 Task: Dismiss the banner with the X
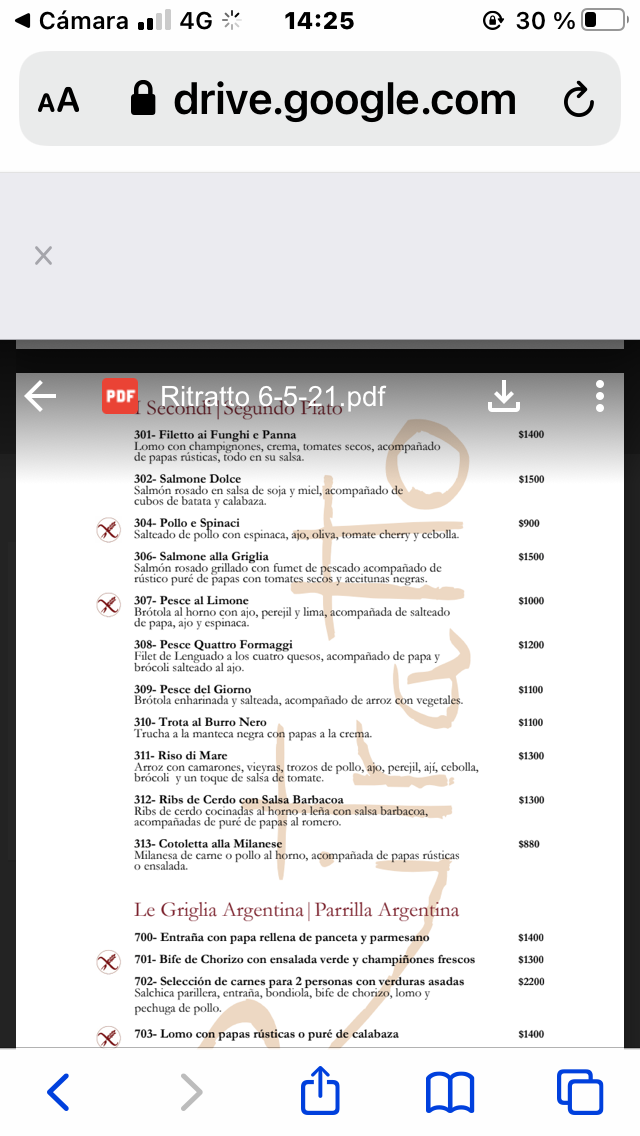point(43,256)
